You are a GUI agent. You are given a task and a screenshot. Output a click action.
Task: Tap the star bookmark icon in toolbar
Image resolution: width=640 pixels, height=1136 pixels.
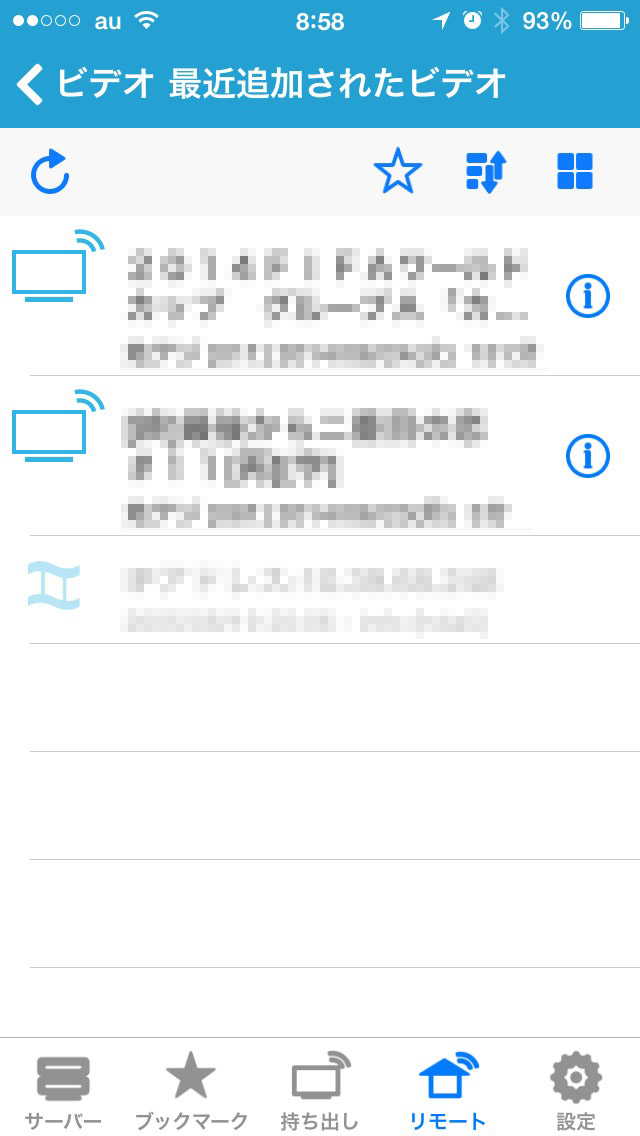[397, 172]
